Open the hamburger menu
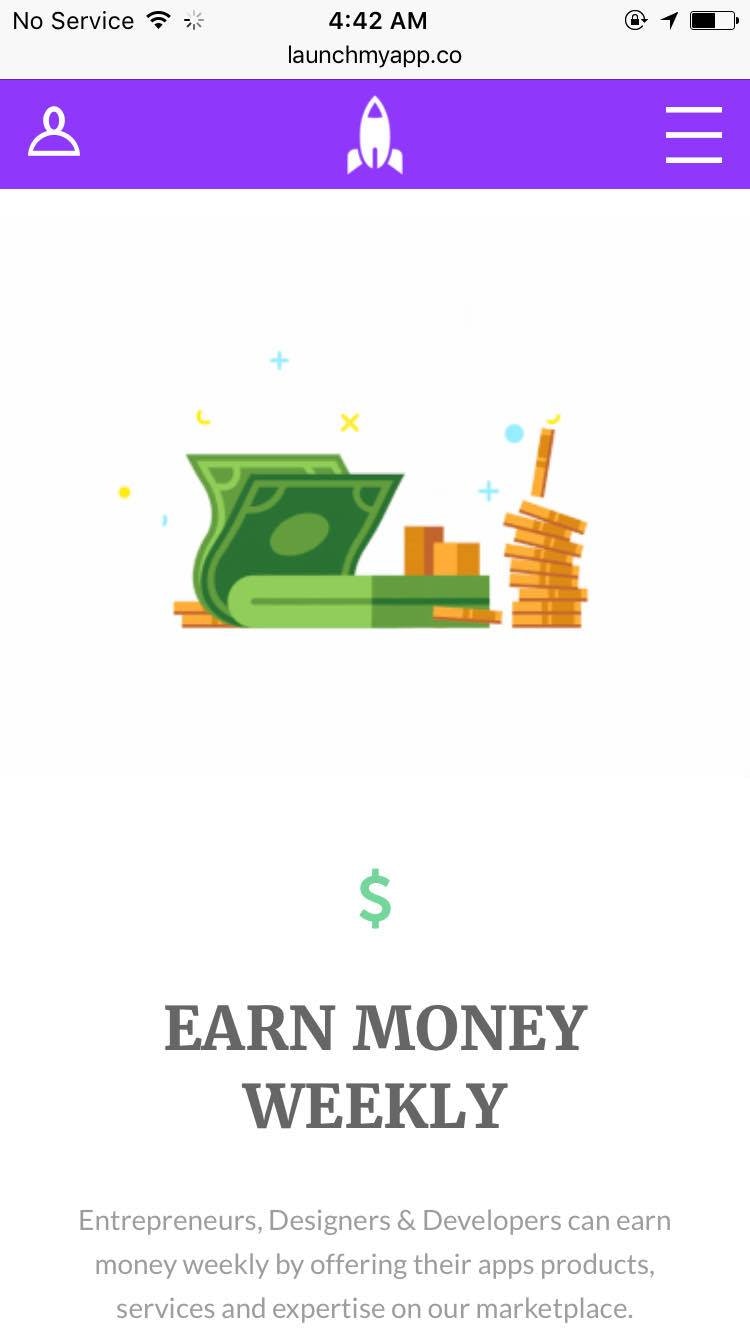 [x=693, y=135]
